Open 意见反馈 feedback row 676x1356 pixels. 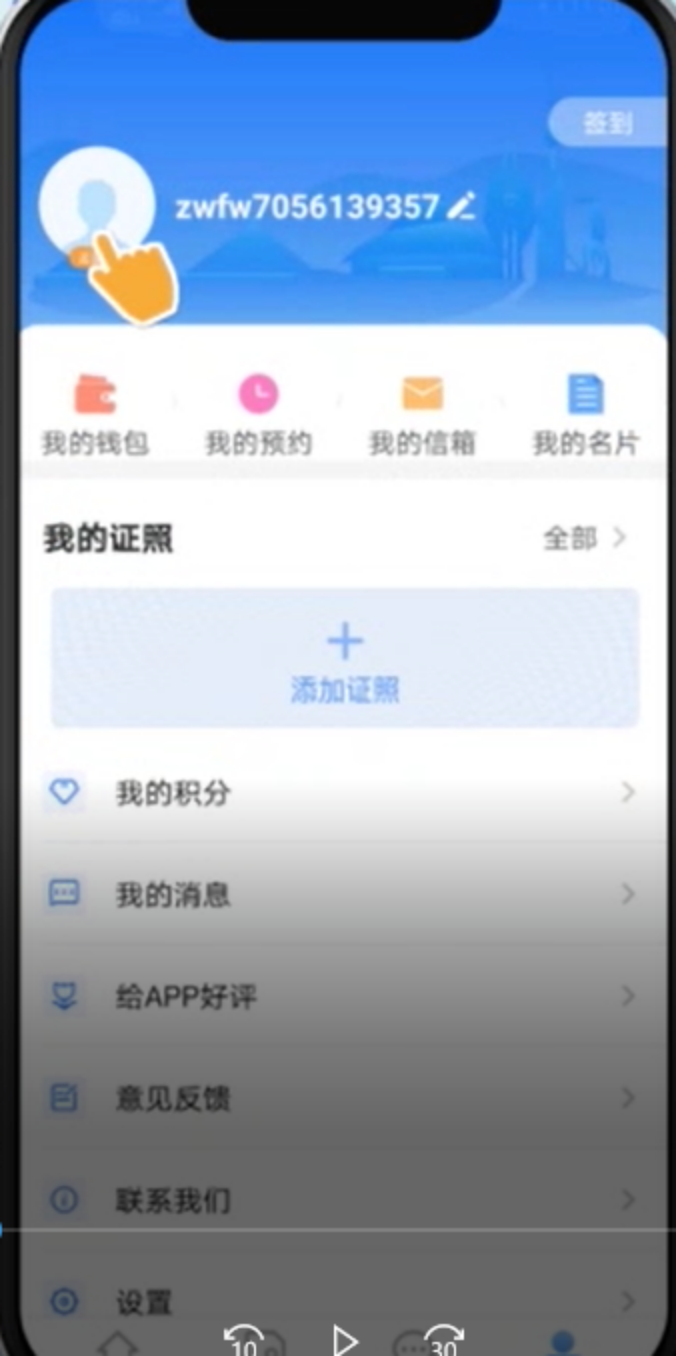click(340, 1098)
